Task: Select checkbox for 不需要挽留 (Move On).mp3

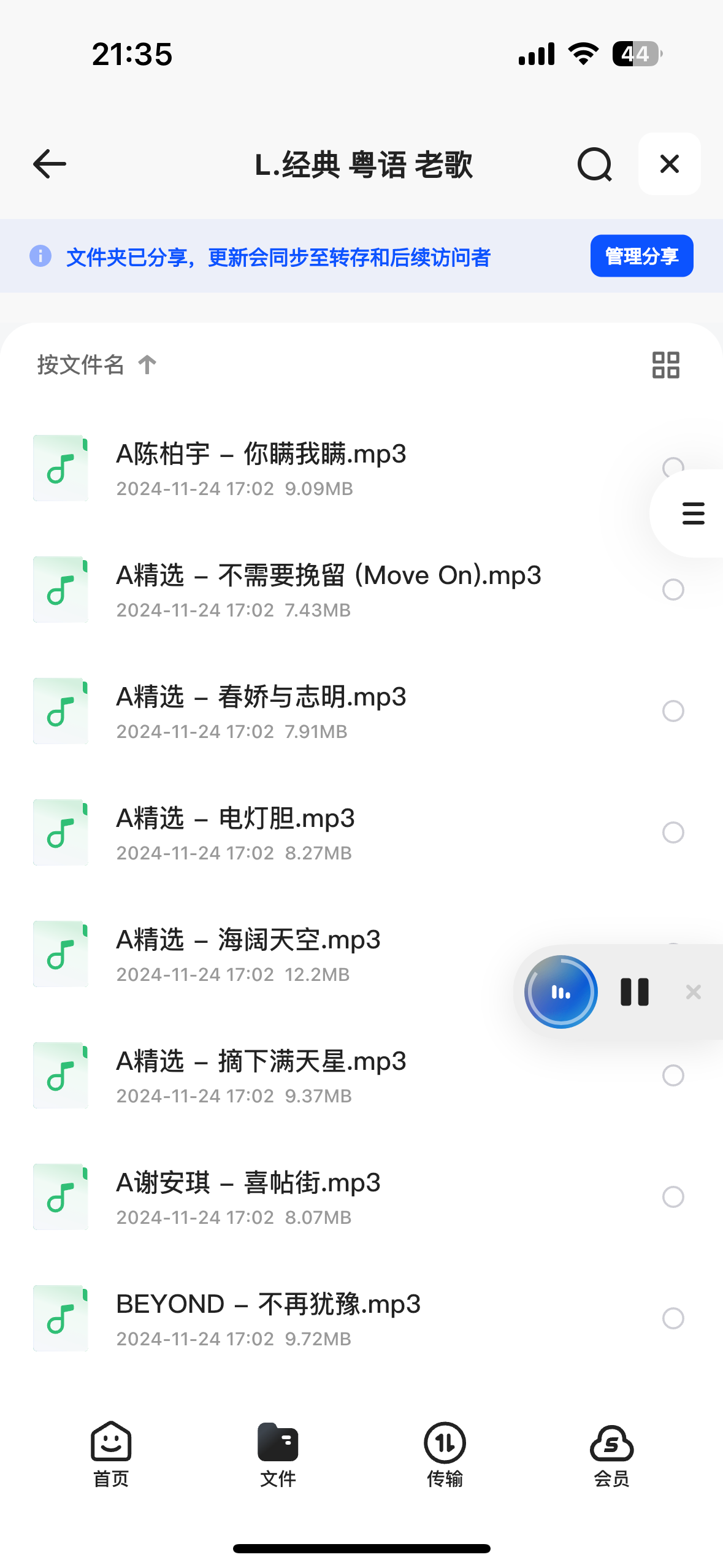Action: [x=673, y=590]
